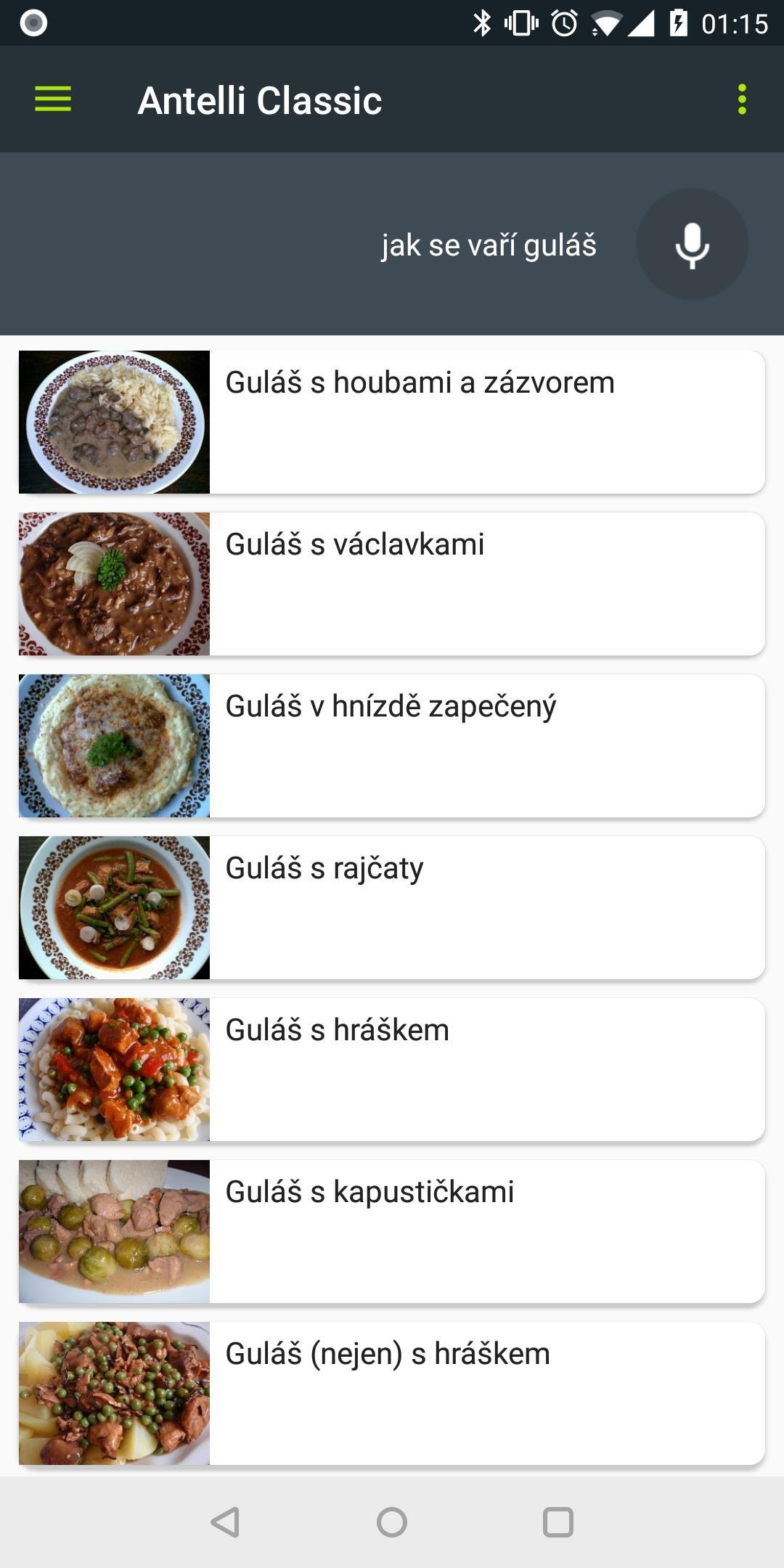Open recipe Guláš s václavkami
This screenshot has width=784, height=1568.
(x=392, y=584)
